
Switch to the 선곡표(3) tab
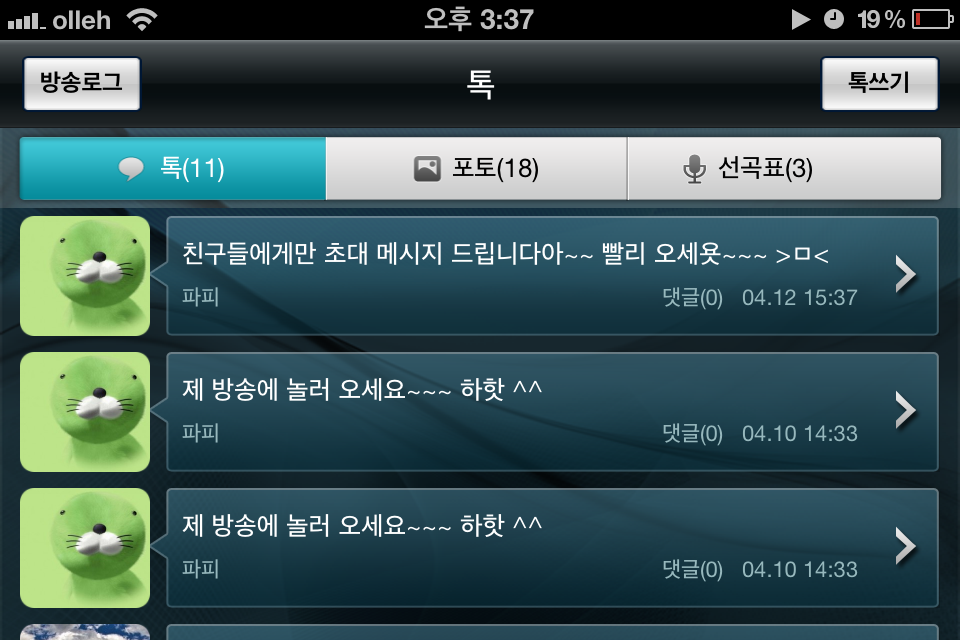point(784,169)
